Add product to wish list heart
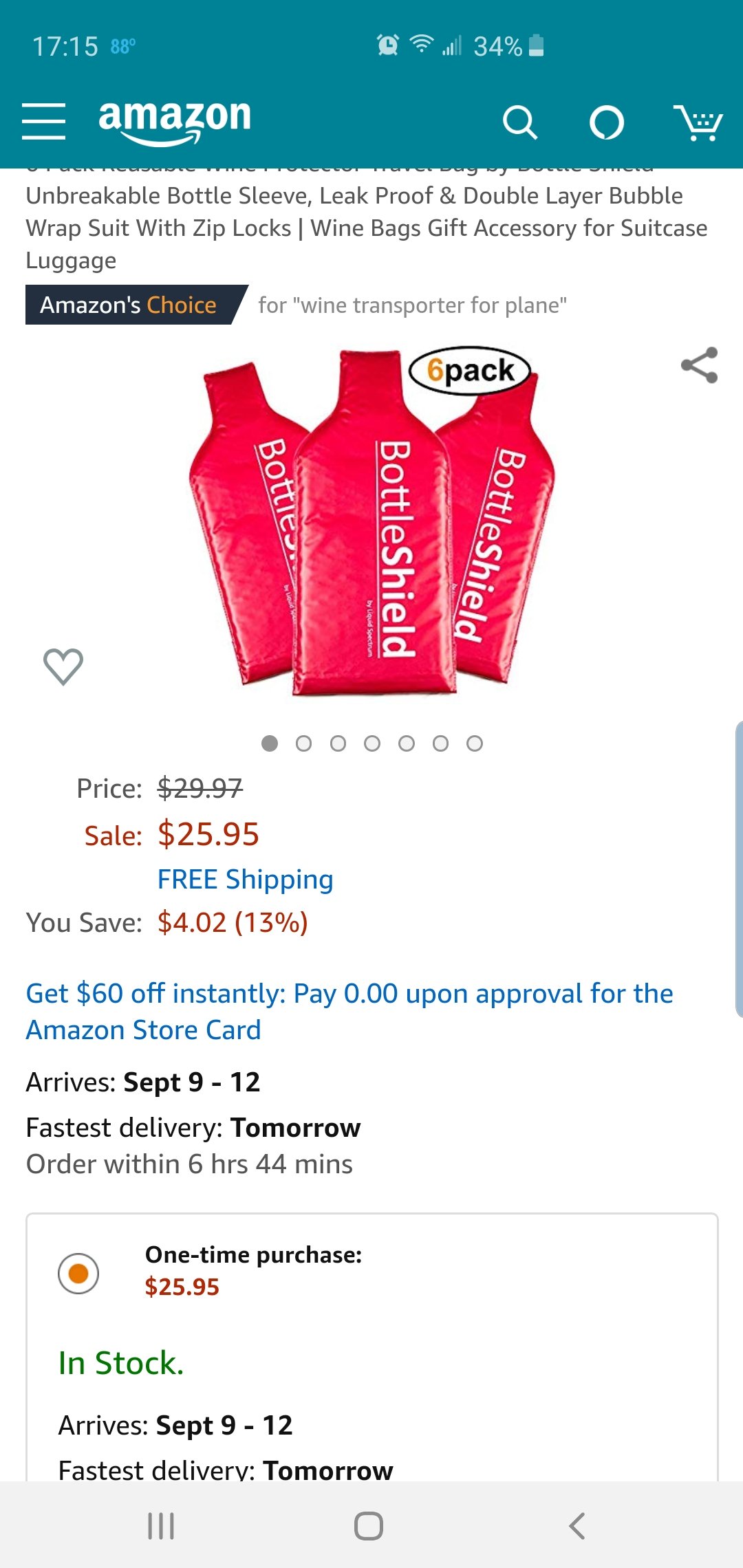The image size is (743, 1568). click(x=63, y=666)
